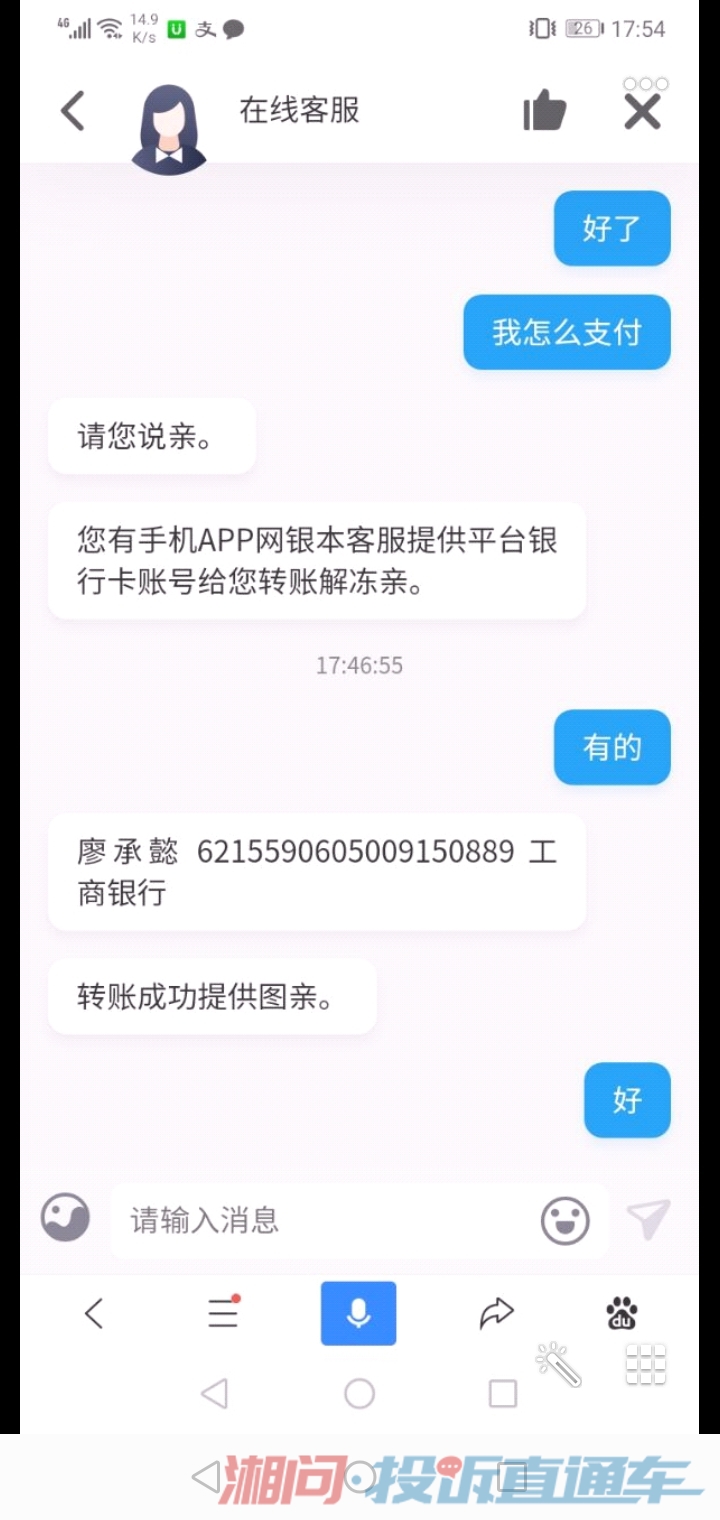Viewport: 720px width, 1520px height.
Task: Share this page
Action: (x=496, y=1313)
